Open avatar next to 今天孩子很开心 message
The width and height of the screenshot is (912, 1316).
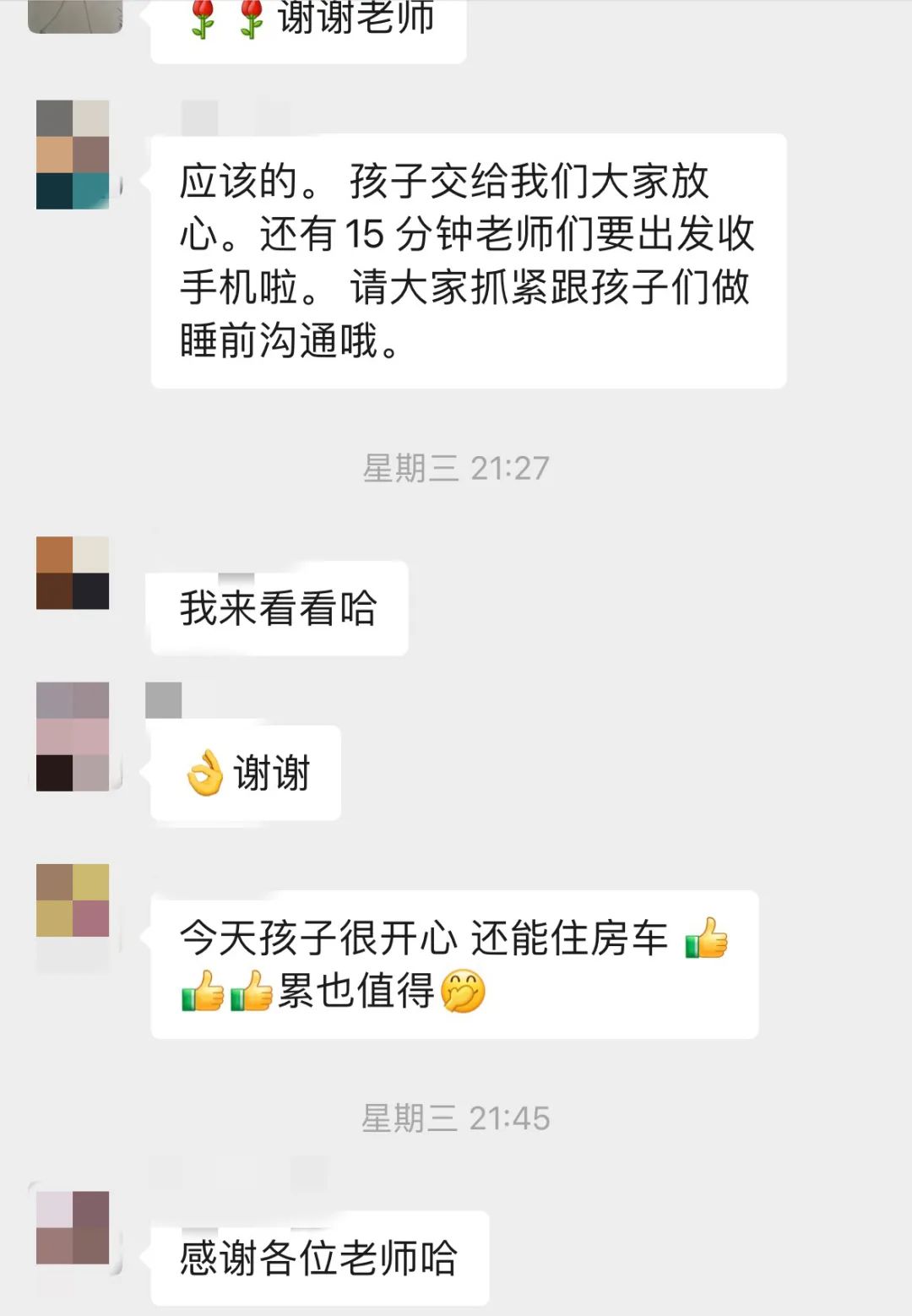tap(73, 900)
